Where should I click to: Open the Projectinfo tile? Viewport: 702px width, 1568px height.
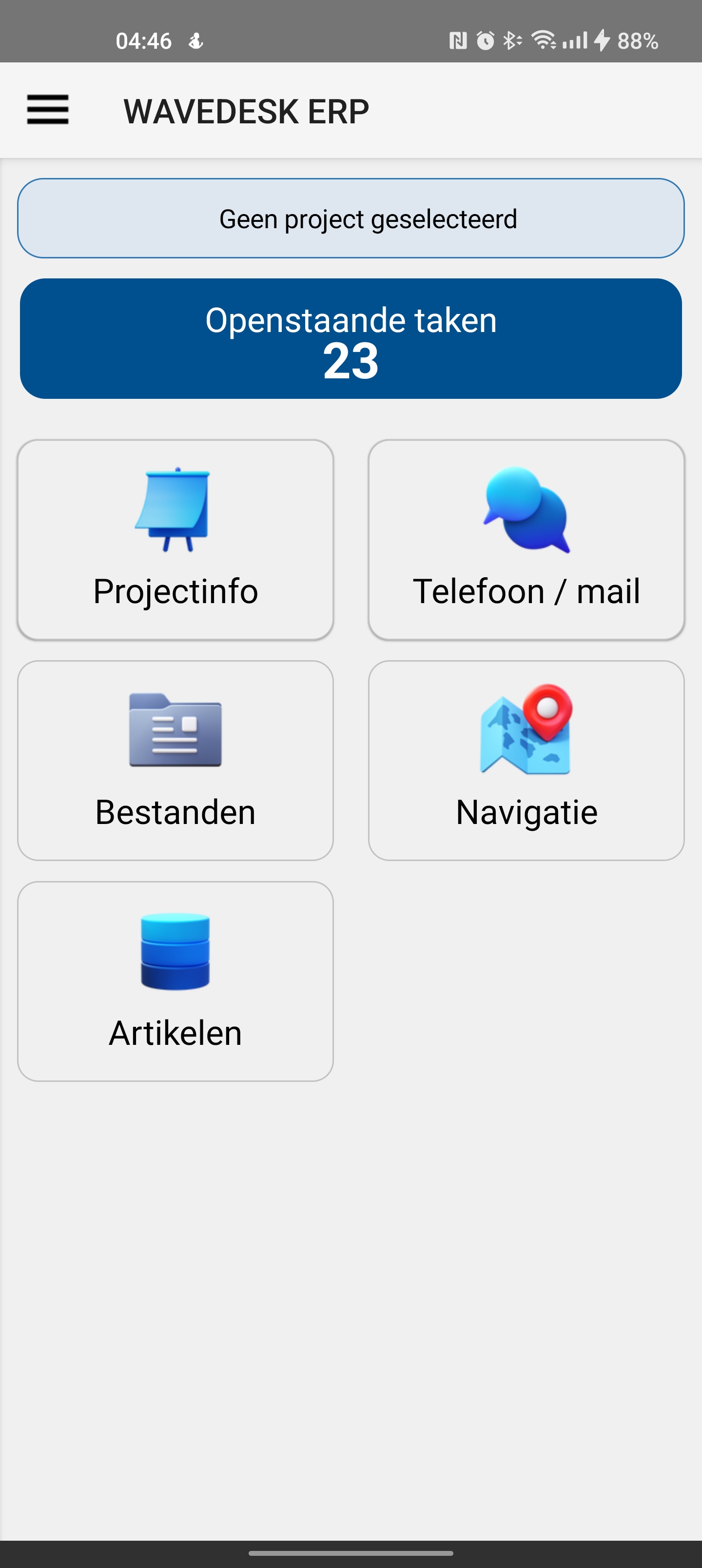pos(175,540)
